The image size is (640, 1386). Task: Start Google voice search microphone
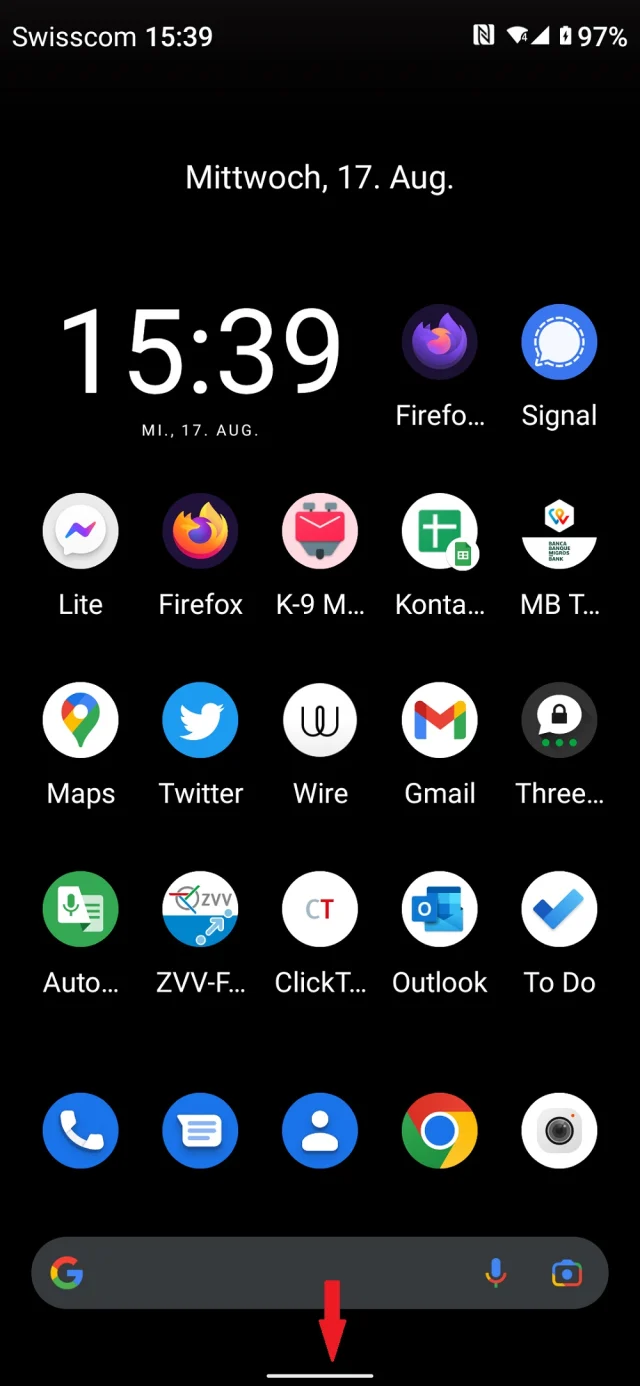pos(496,1273)
